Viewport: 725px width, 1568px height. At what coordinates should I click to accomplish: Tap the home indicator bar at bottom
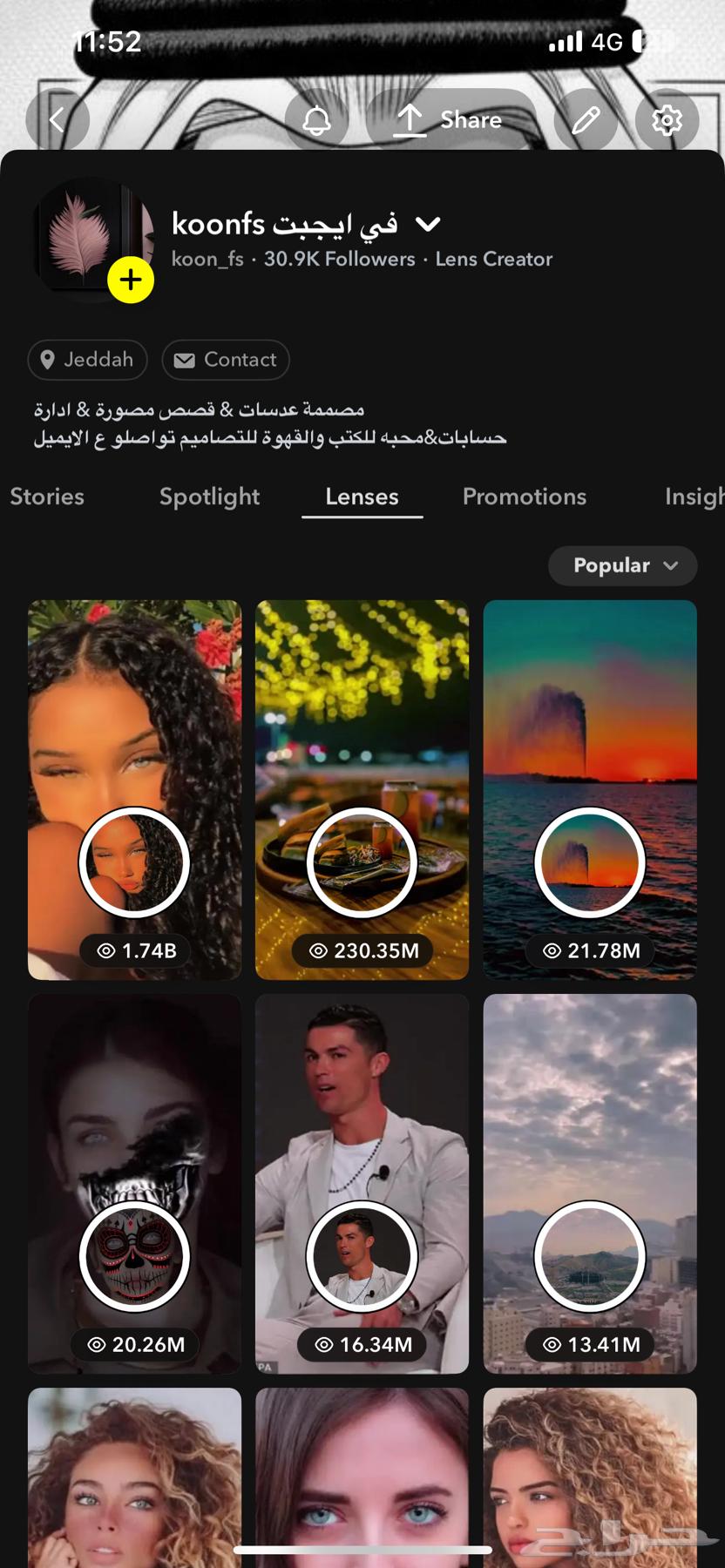[x=362, y=1550]
